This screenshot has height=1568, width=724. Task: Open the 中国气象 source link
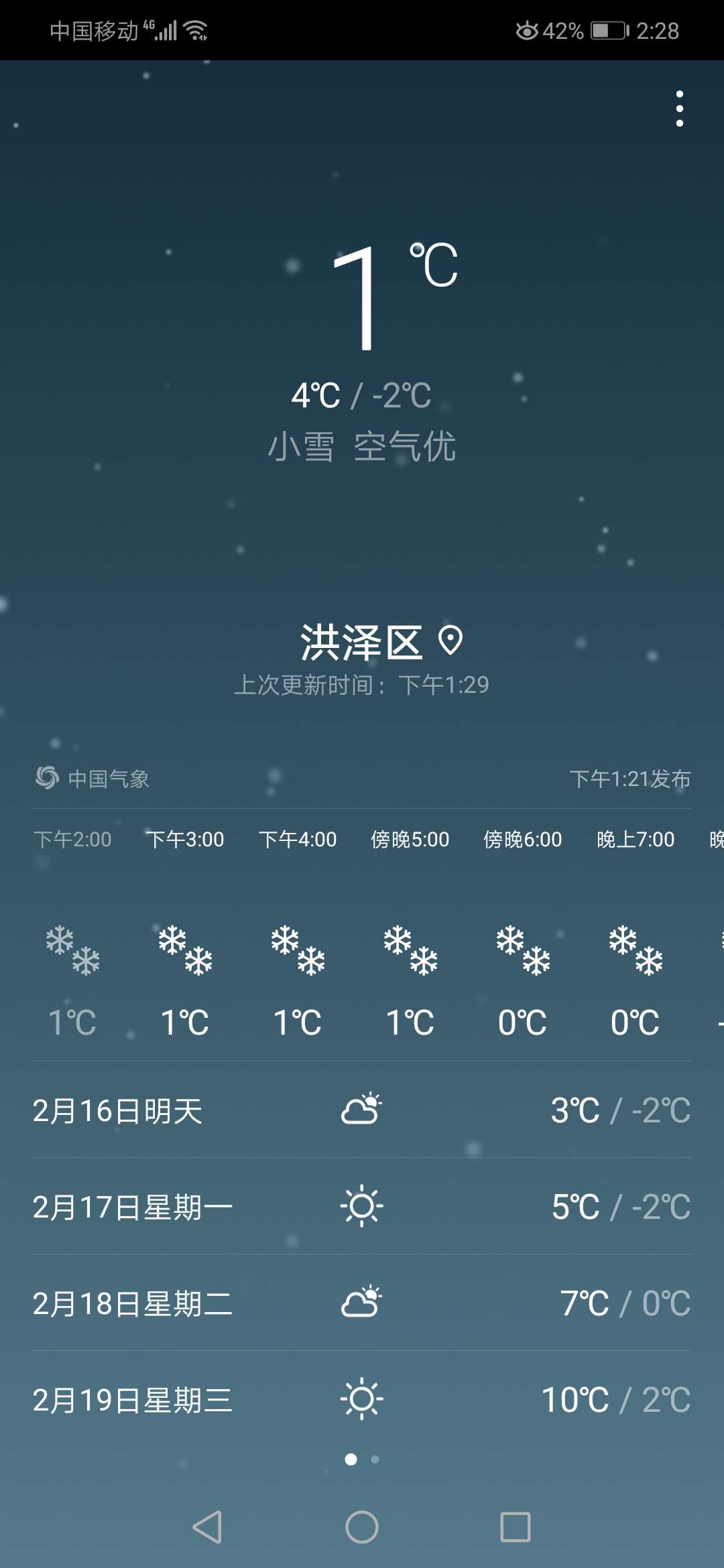93,779
